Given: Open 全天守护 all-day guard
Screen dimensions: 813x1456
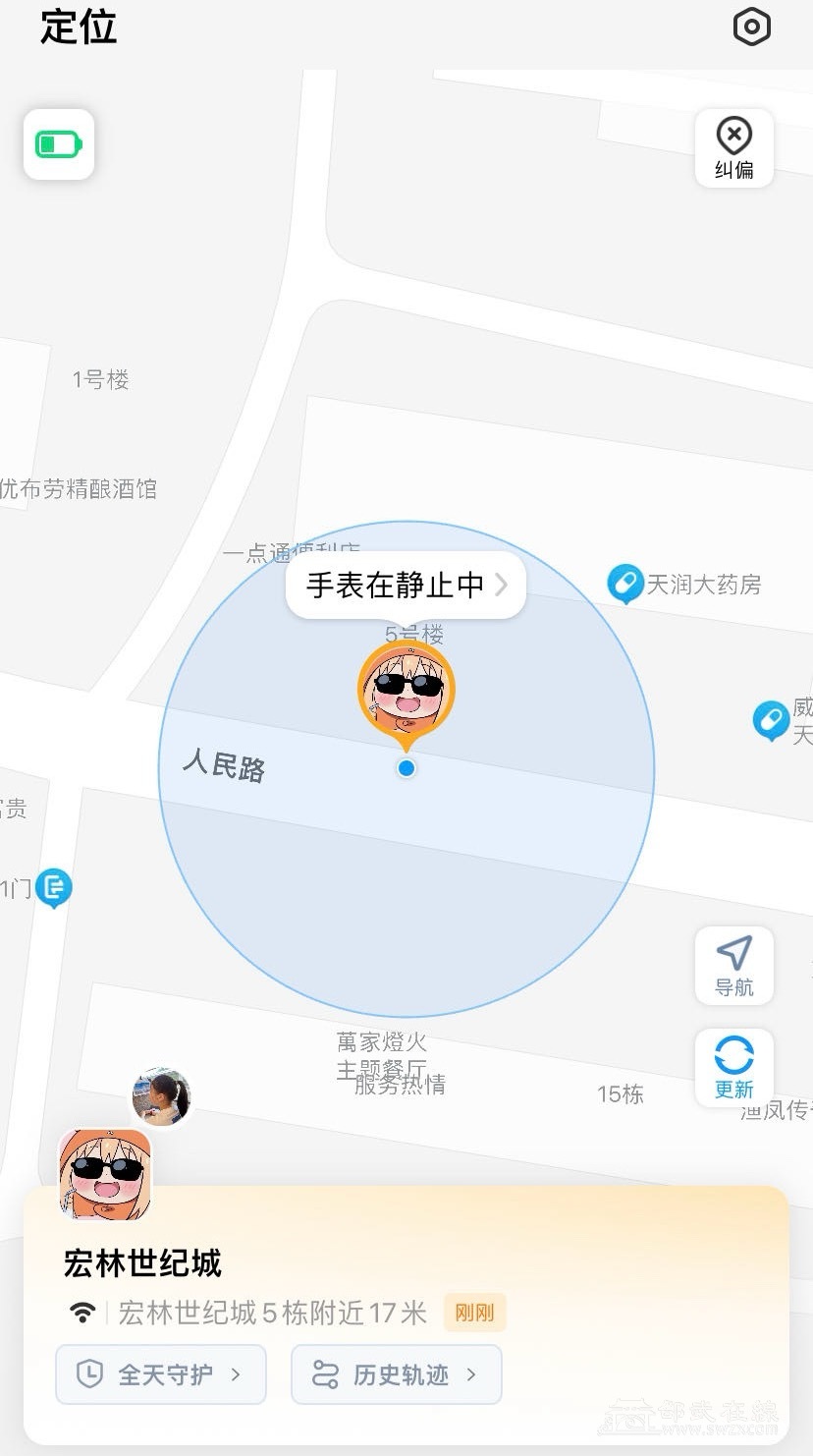Looking at the screenshot, I should tap(161, 1374).
